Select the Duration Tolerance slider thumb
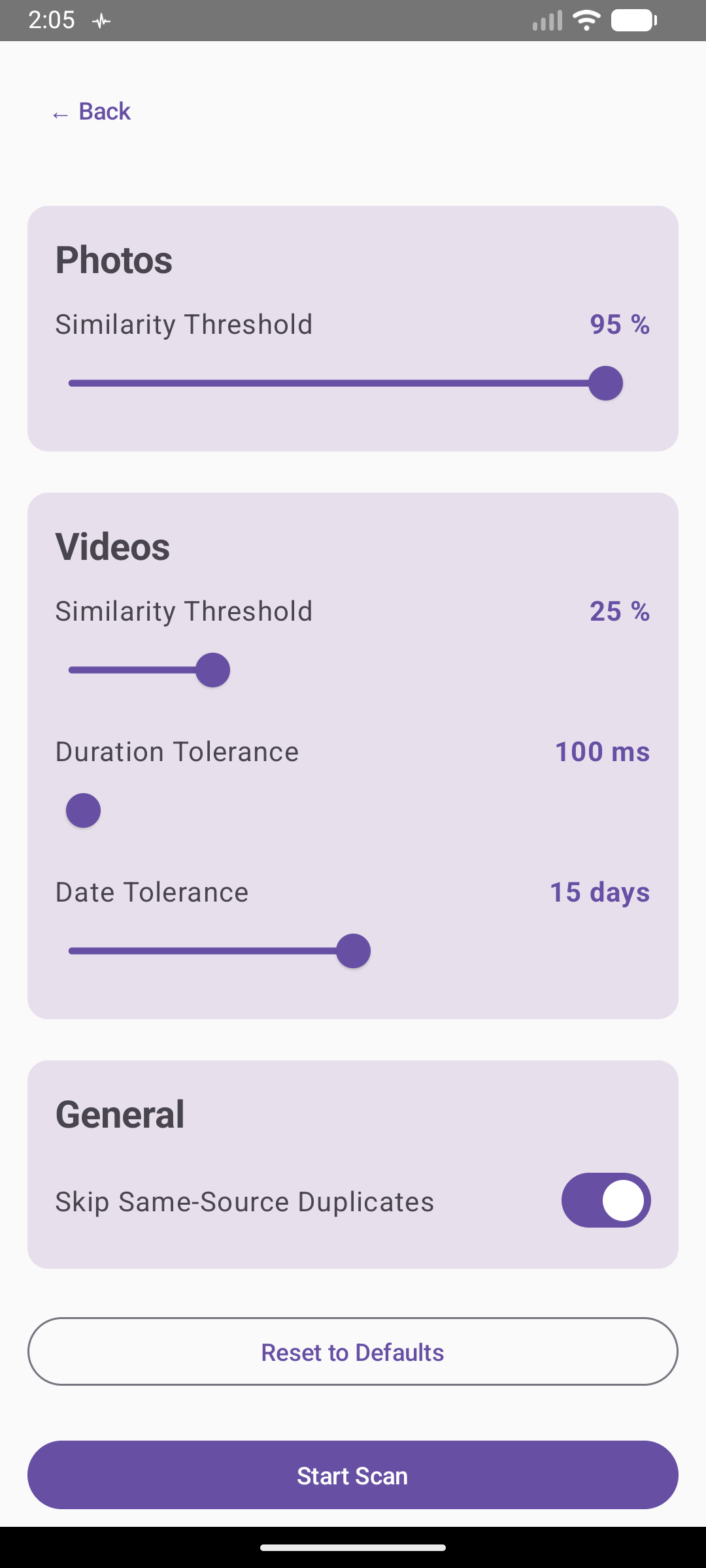The height and width of the screenshot is (1568, 706). pos(82,809)
